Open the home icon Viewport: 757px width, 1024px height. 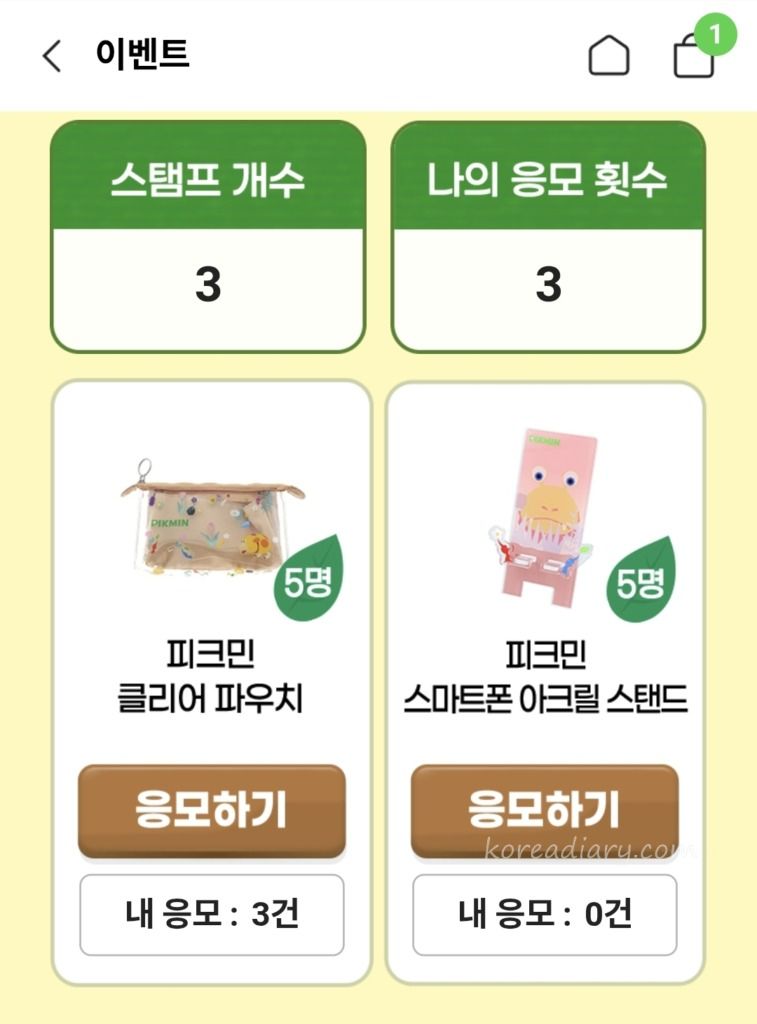point(609,56)
